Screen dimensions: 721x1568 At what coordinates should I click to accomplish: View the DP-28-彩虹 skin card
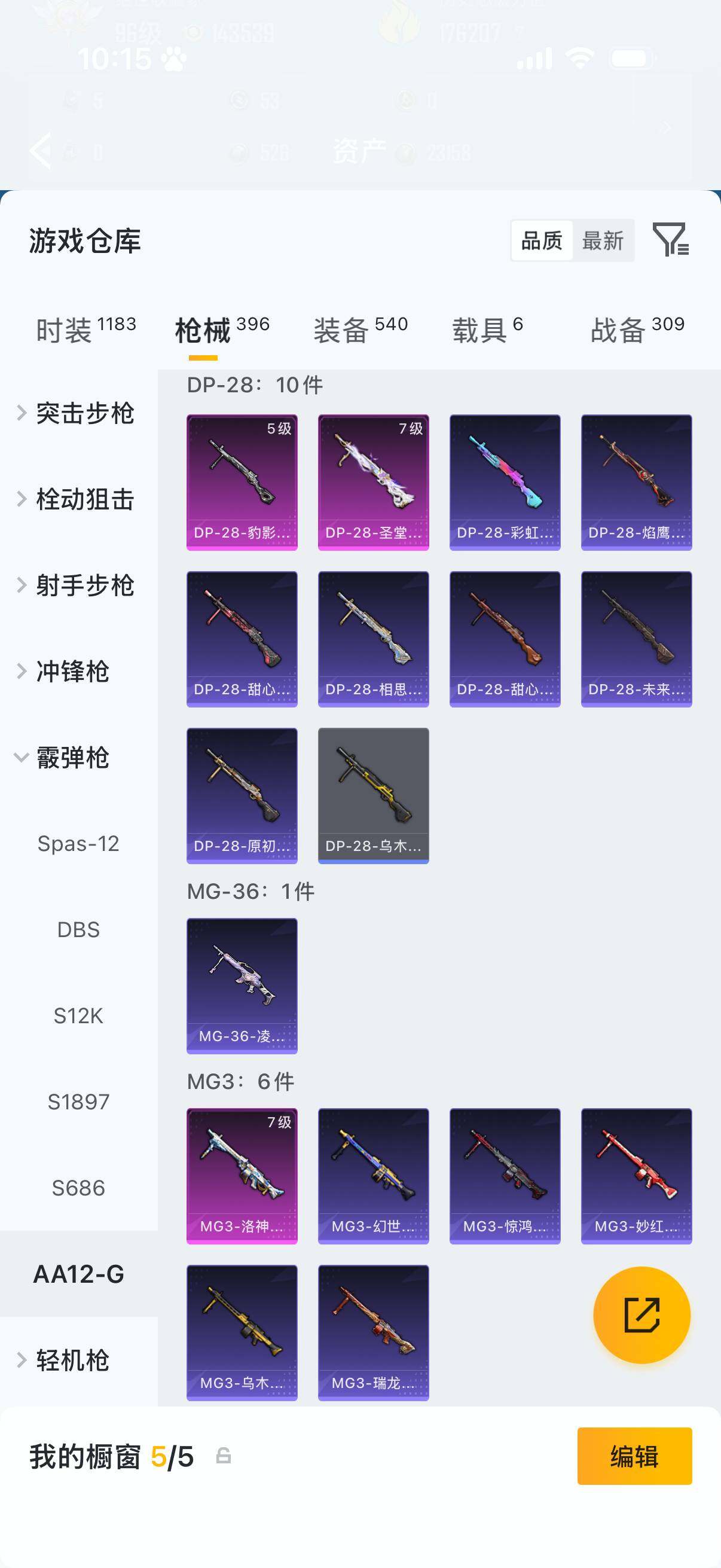505,482
